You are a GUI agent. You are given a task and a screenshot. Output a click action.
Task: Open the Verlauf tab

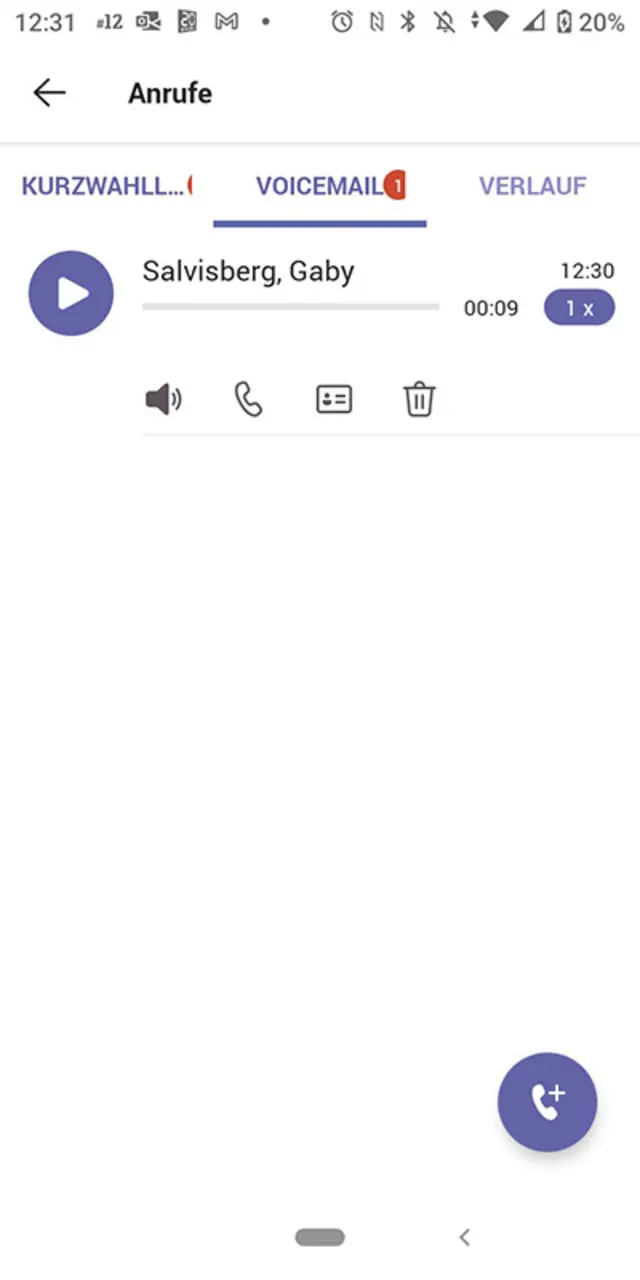tap(532, 186)
